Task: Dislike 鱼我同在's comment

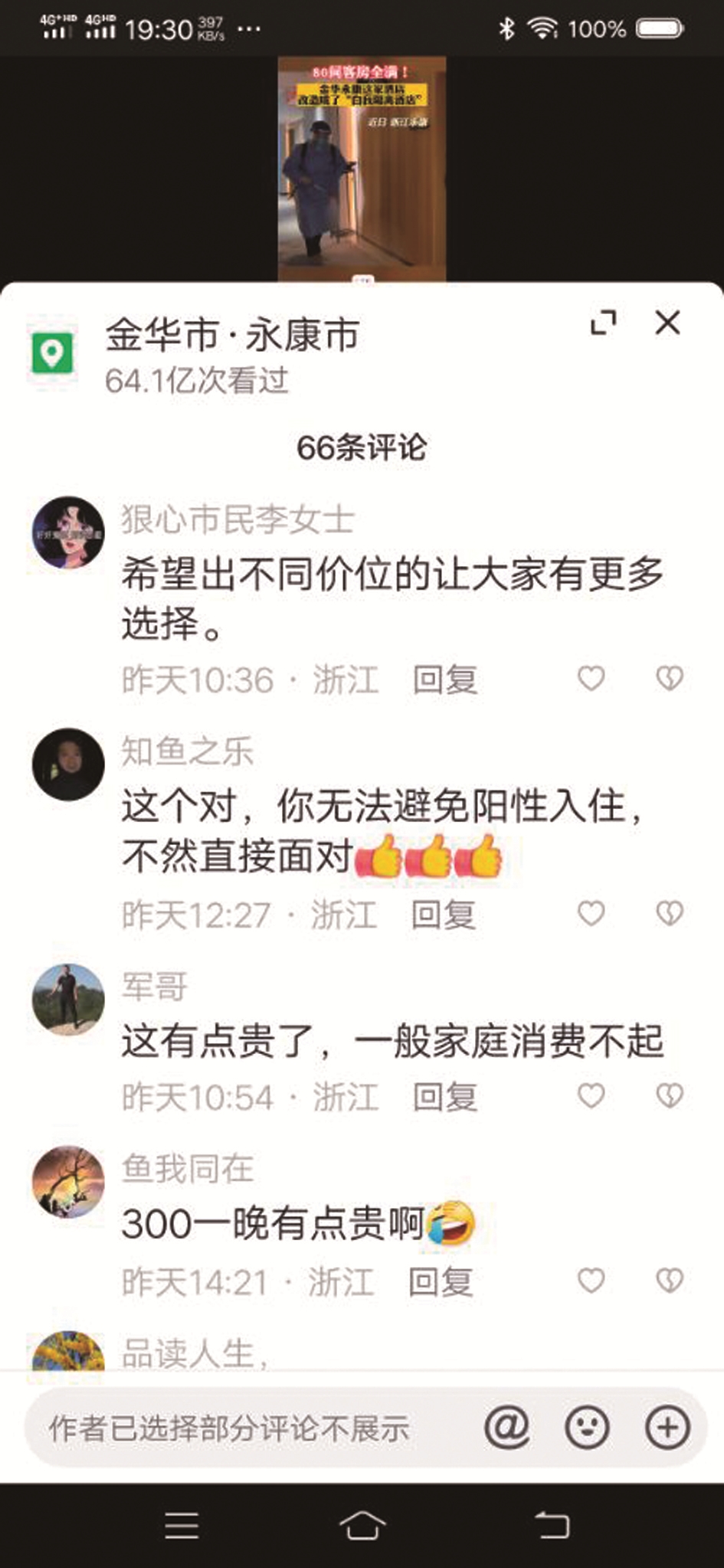Action: point(670,1280)
